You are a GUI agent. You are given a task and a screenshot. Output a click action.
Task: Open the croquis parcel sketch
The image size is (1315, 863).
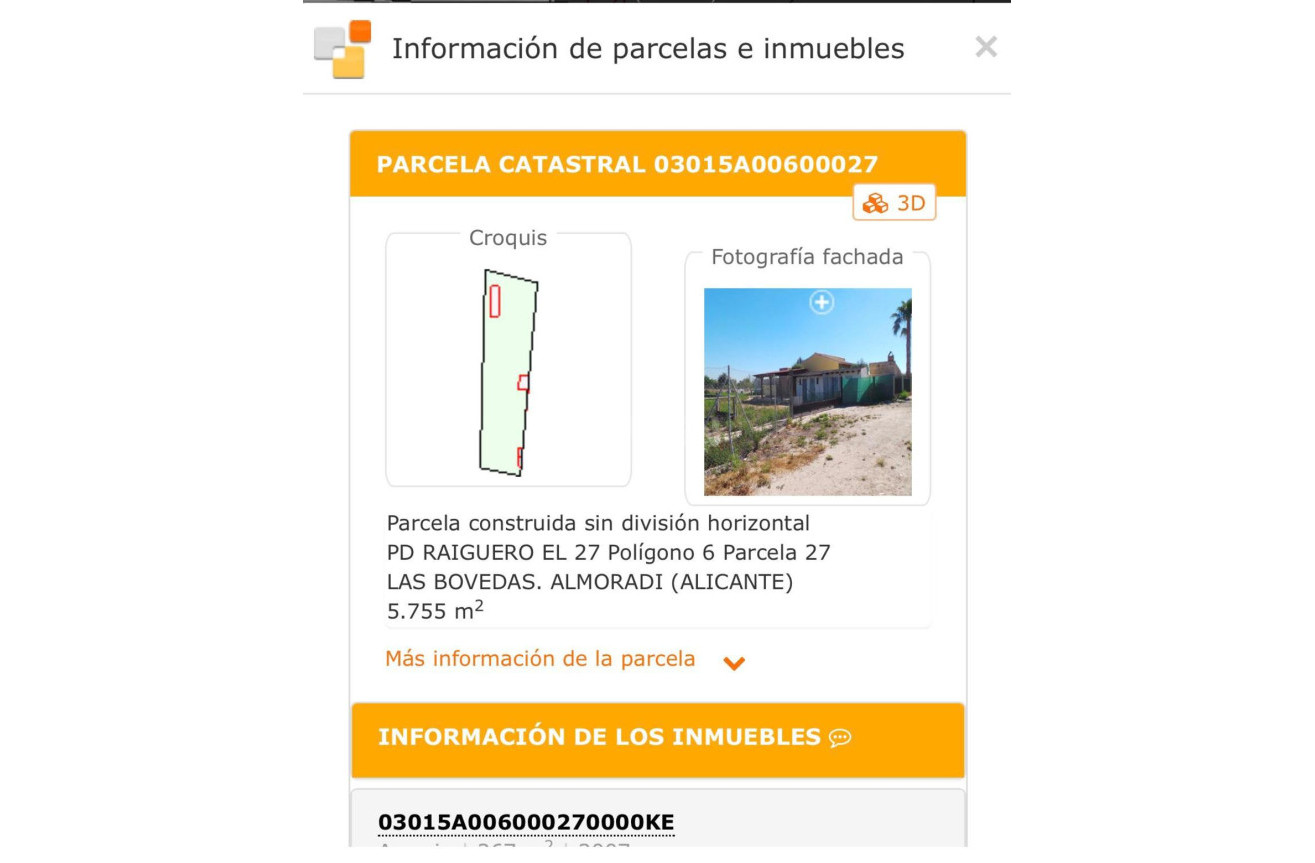click(508, 372)
